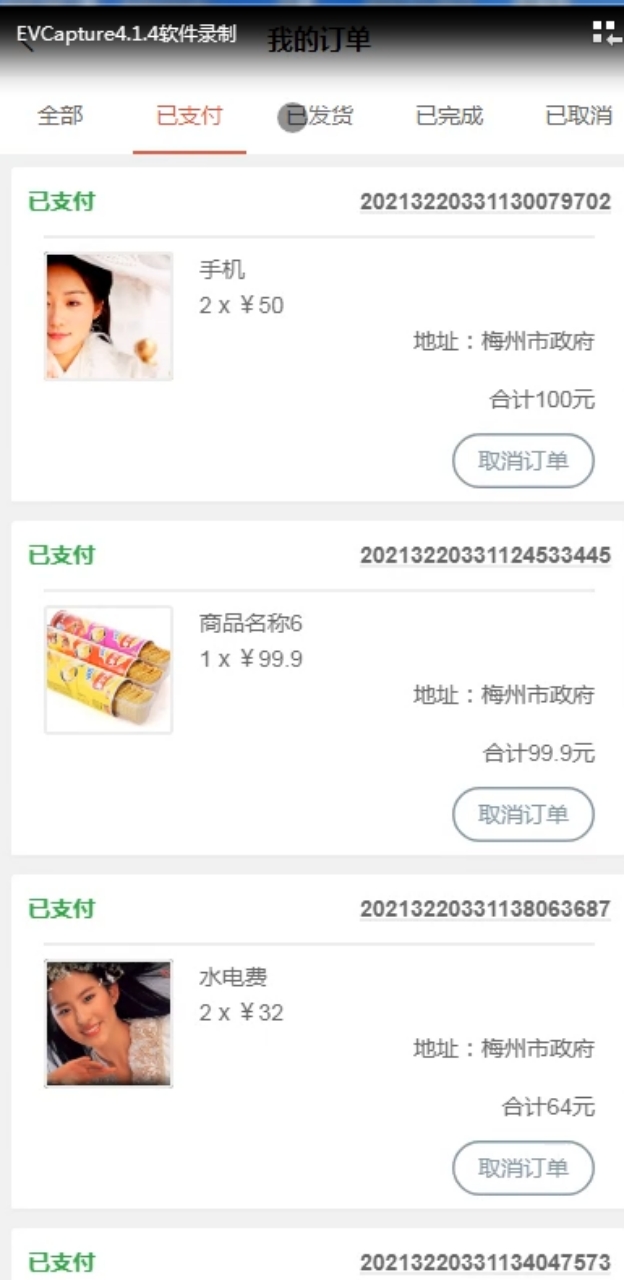Cancel the 水电费 order
The image size is (624, 1280).
click(x=523, y=1168)
